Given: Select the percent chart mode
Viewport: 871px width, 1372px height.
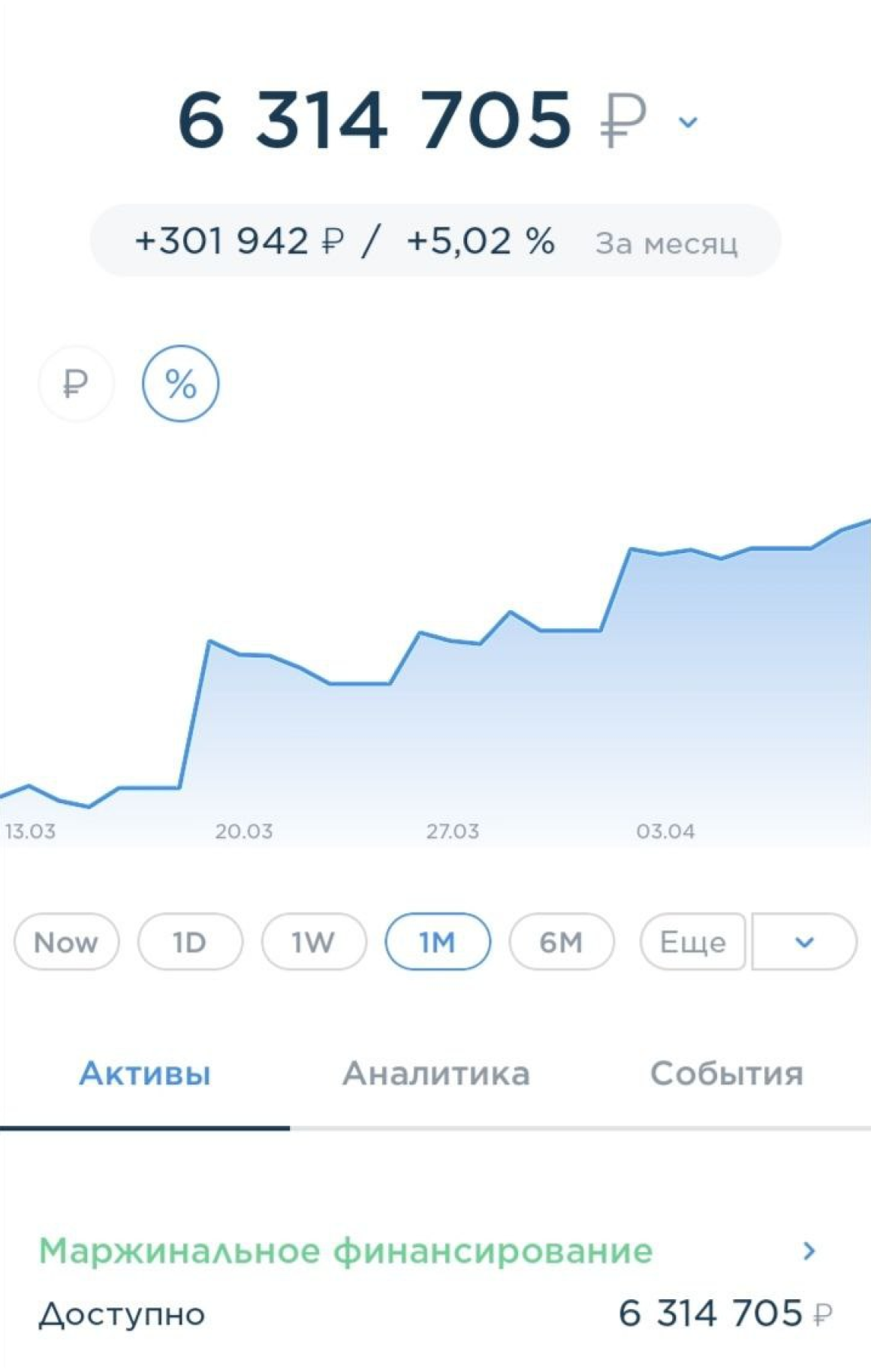Looking at the screenshot, I should point(180,384).
